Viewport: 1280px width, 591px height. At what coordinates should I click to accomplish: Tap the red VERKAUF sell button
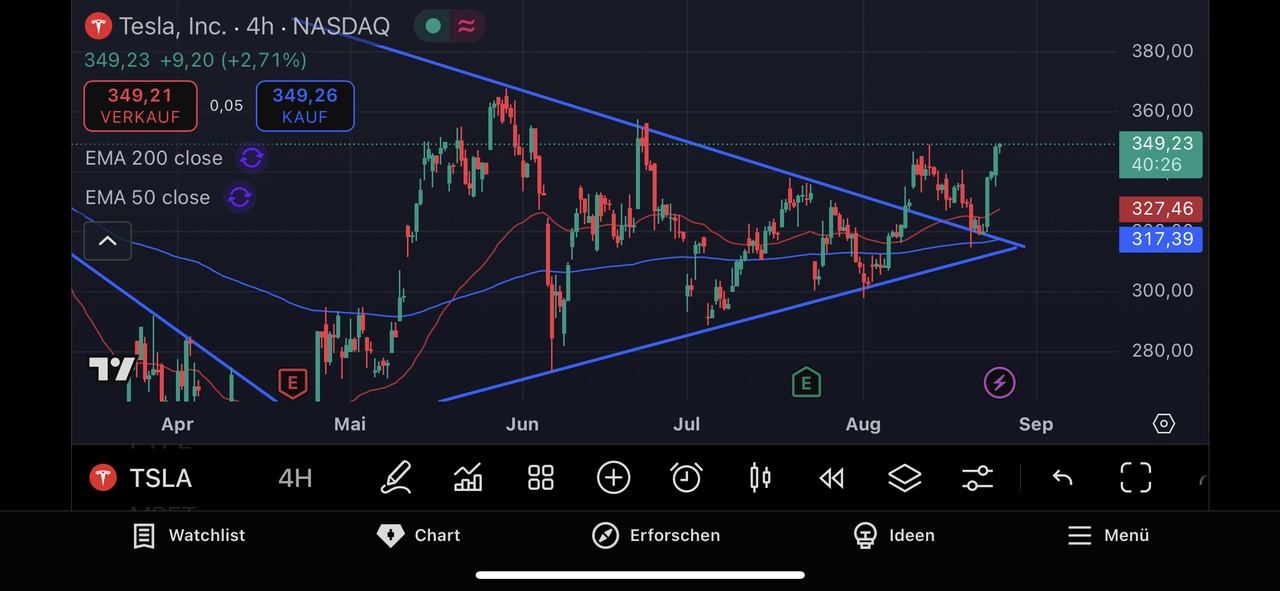point(140,106)
